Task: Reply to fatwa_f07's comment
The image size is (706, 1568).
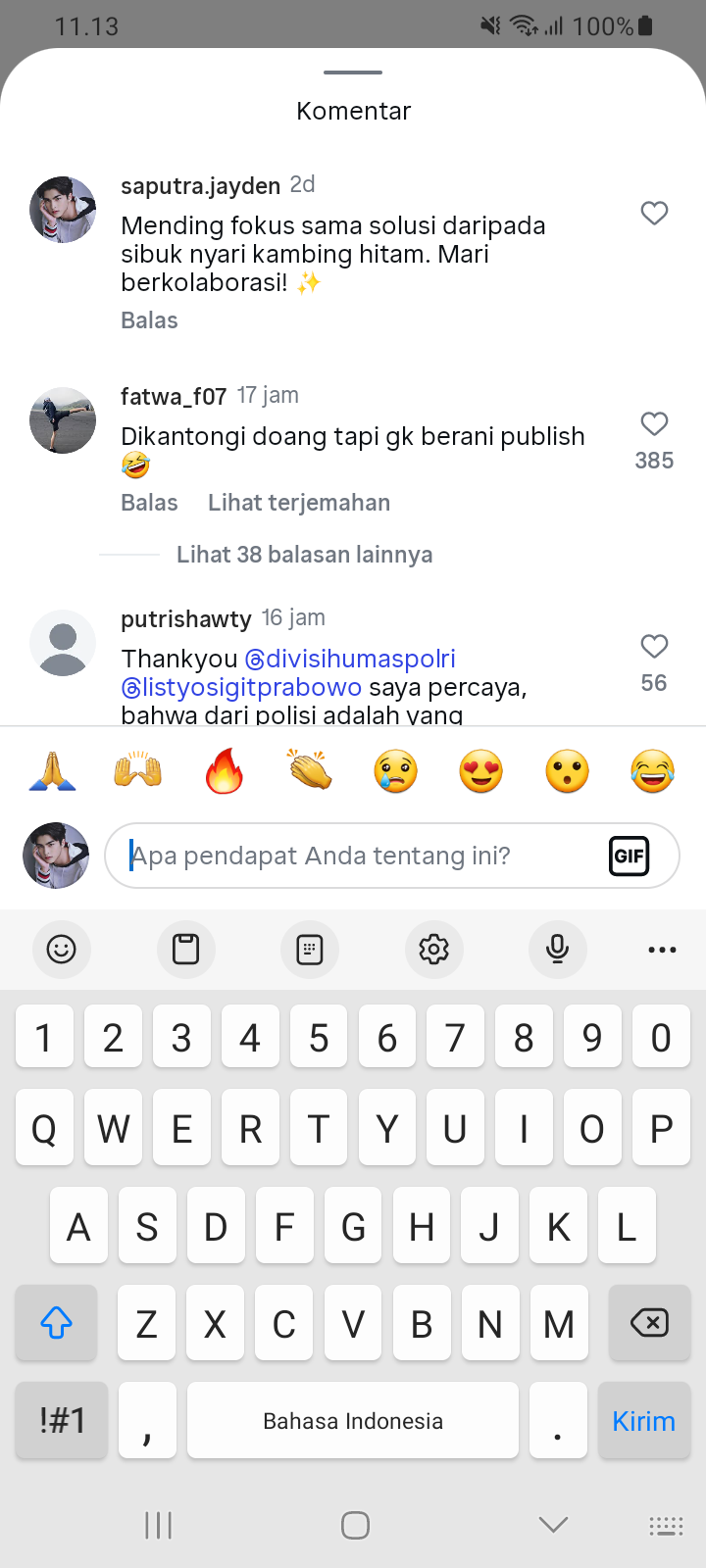Action: coord(149,503)
